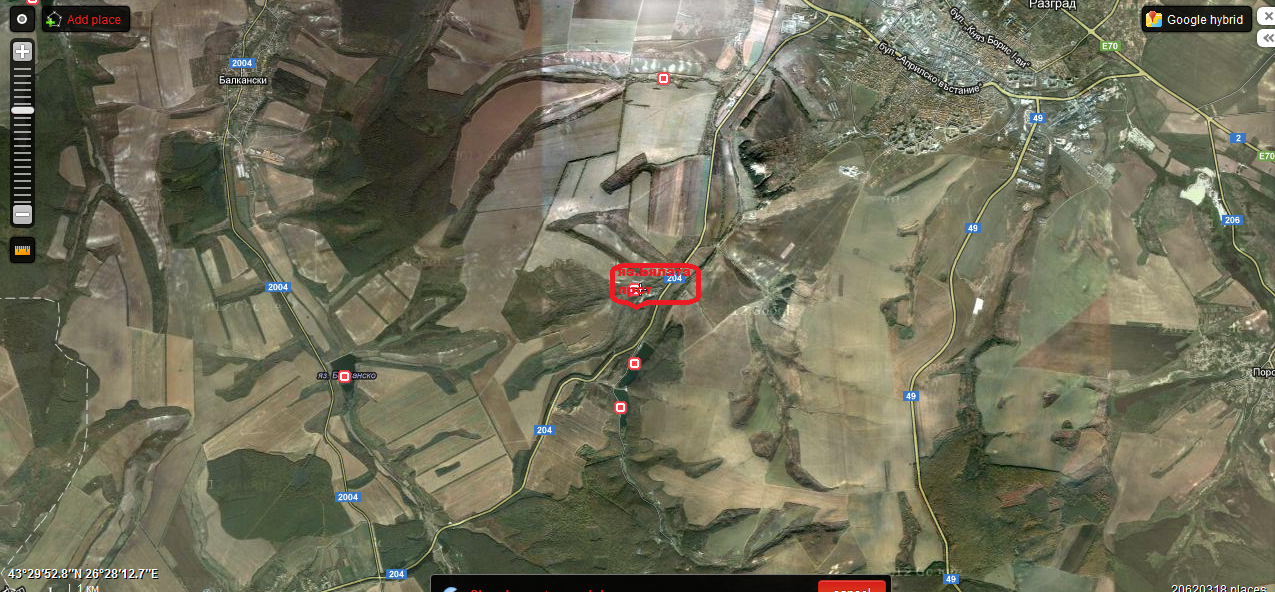Open the ruler distance measuring tool
This screenshot has height=592, width=1275.
tap(22, 250)
